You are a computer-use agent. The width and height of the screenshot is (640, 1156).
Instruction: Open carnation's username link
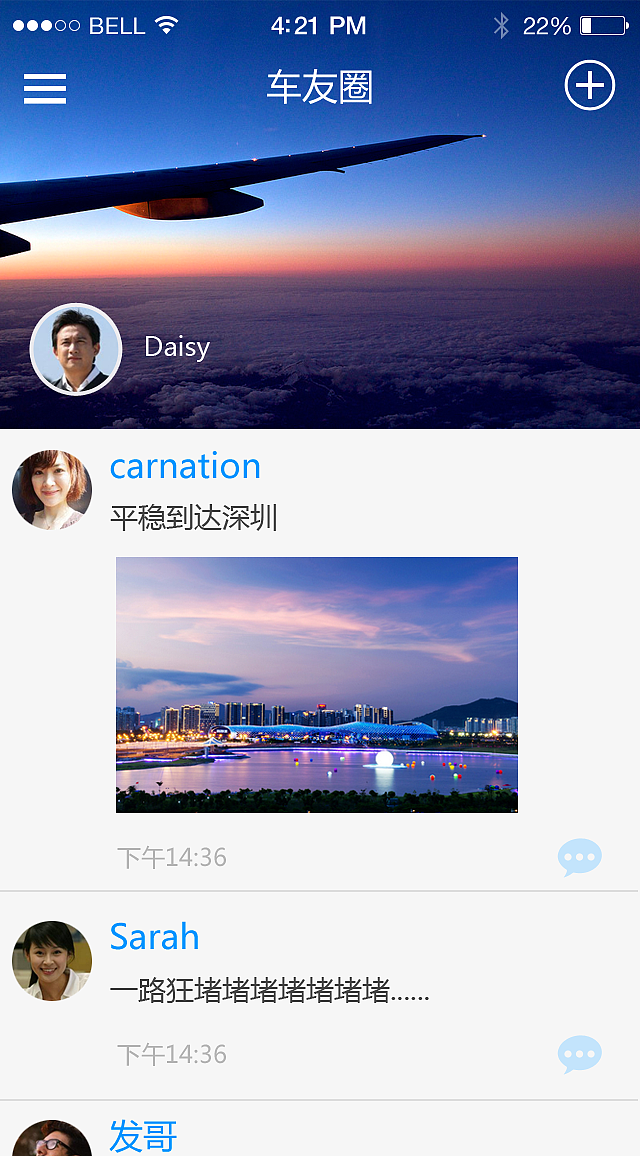(185, 466)
